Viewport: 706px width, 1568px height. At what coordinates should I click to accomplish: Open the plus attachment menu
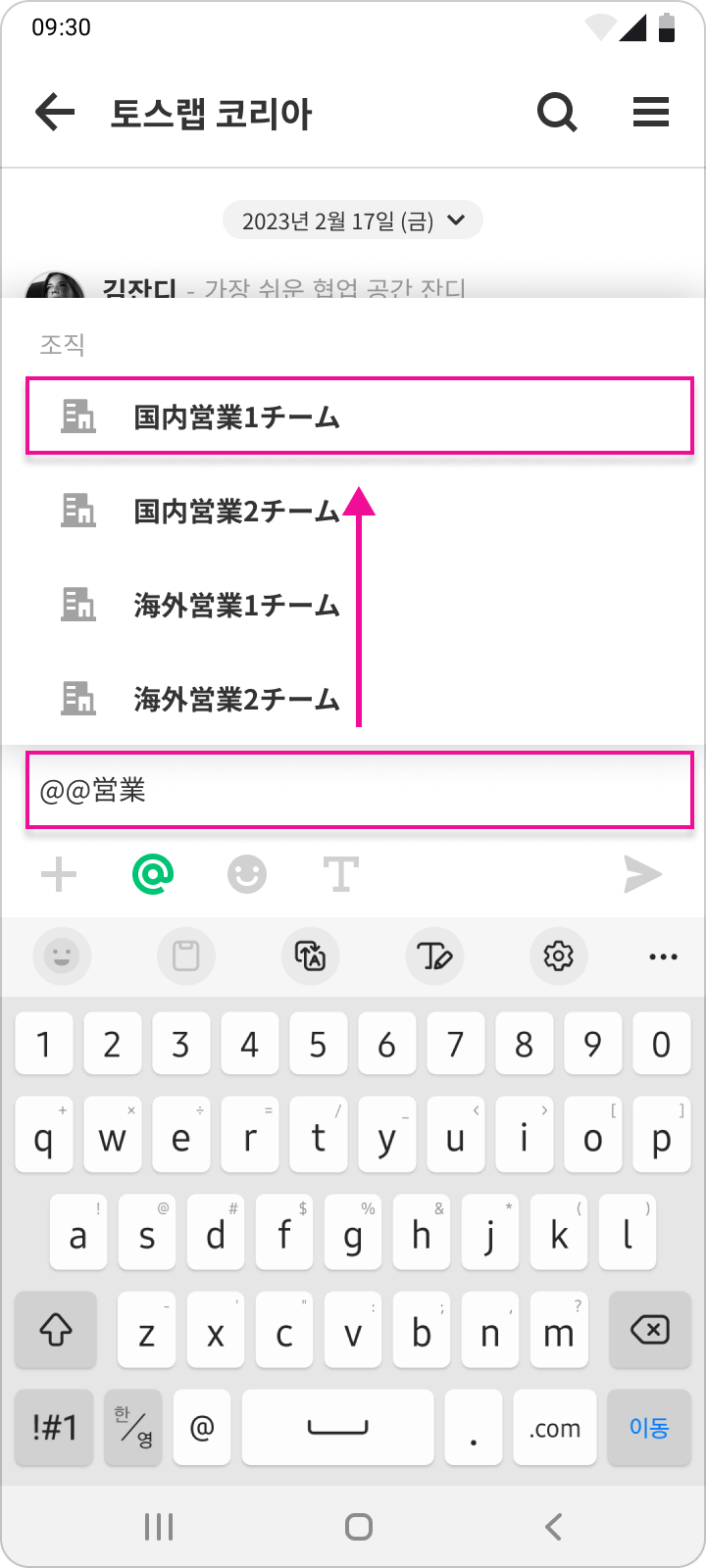tap(59, 874)
